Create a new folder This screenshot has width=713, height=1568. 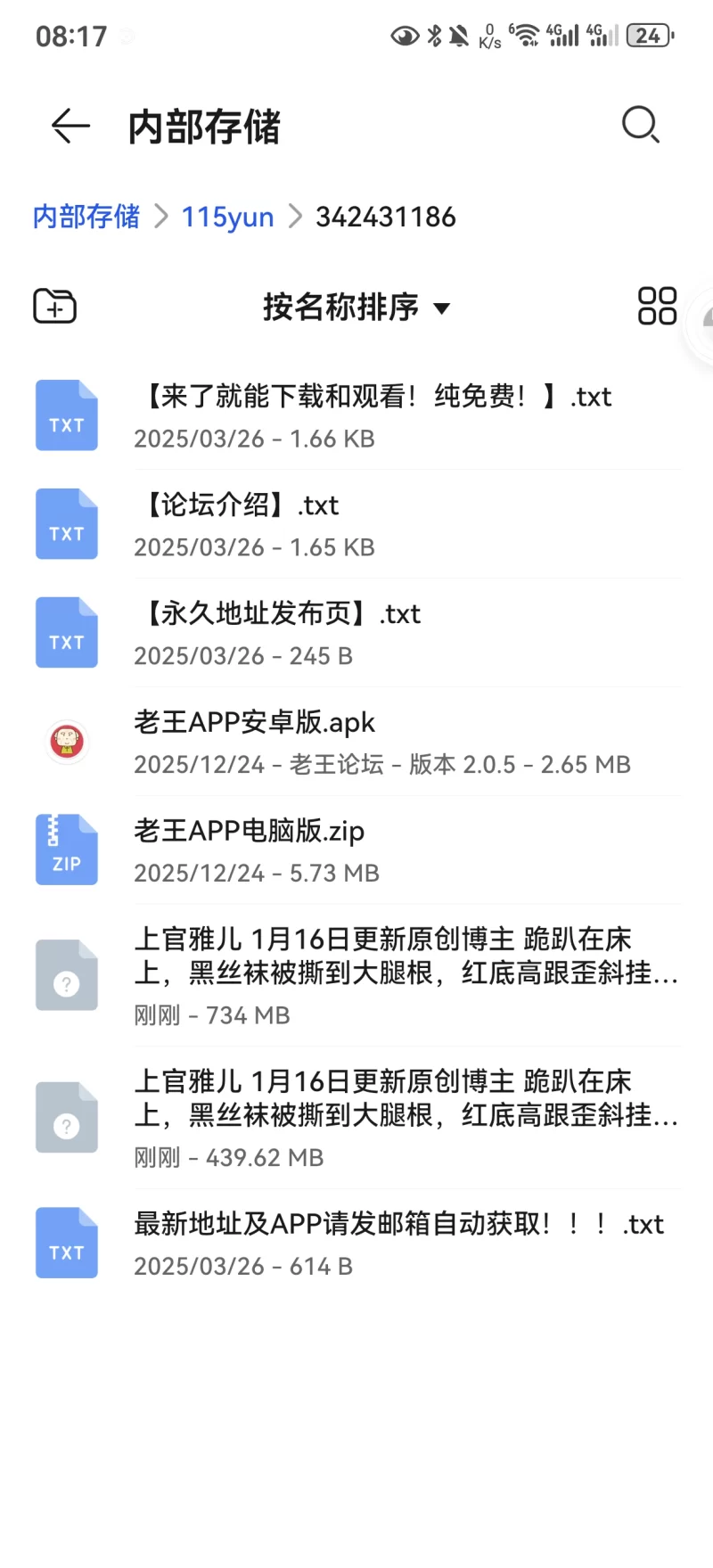[55, 306]
